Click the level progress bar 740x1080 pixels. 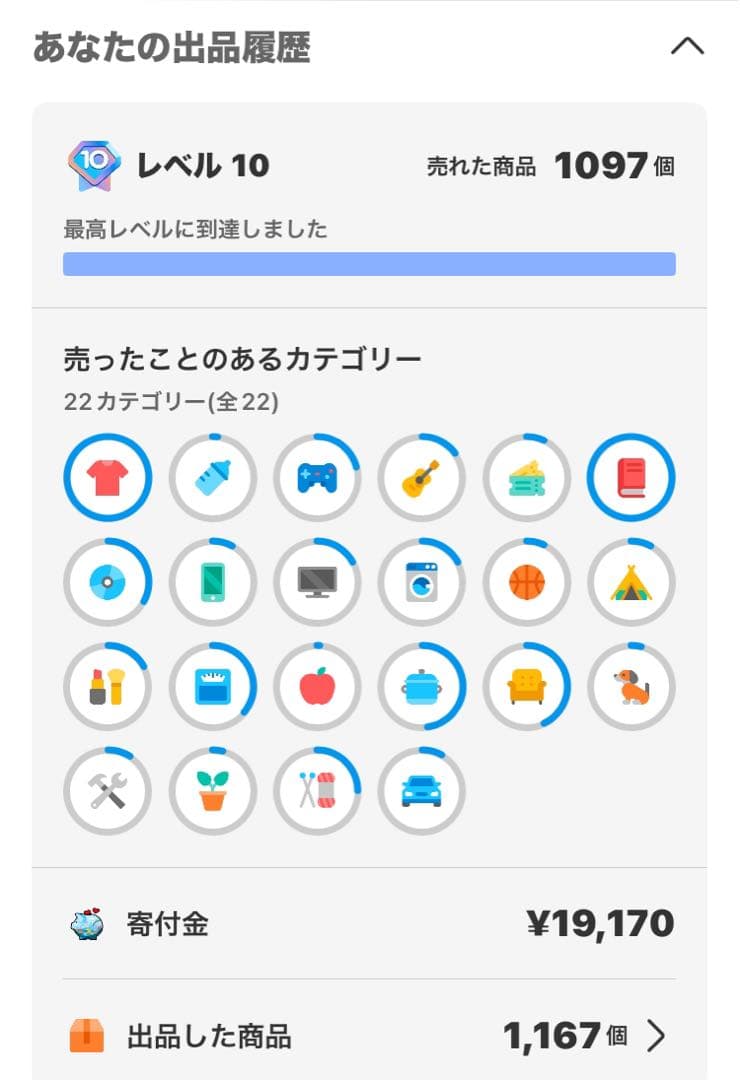tap(370, 261)
